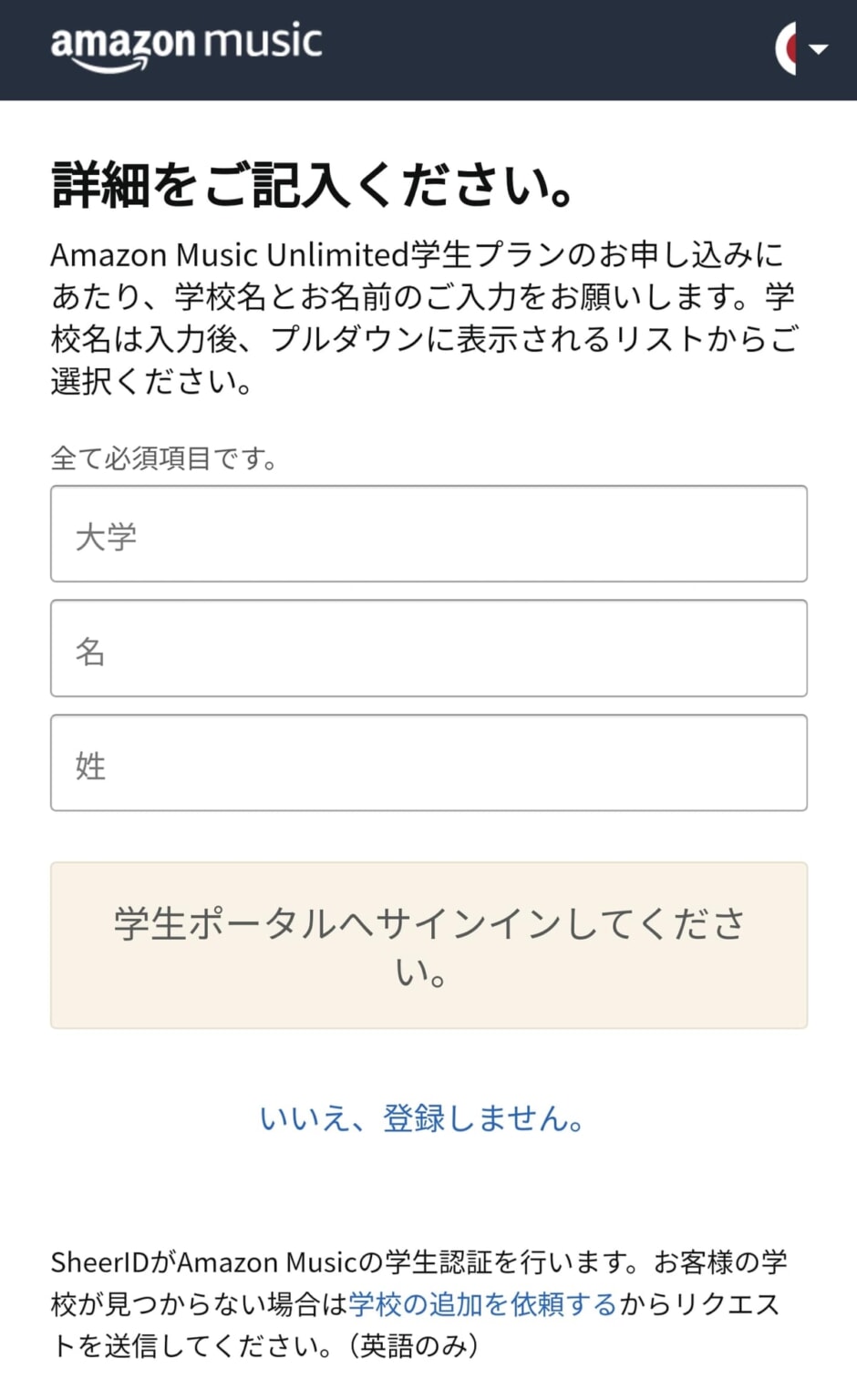The height and width of the screenshot is (1400, 857).
Task: Open the 大学 school suggestion dropdown field
Action: point(428,534)
